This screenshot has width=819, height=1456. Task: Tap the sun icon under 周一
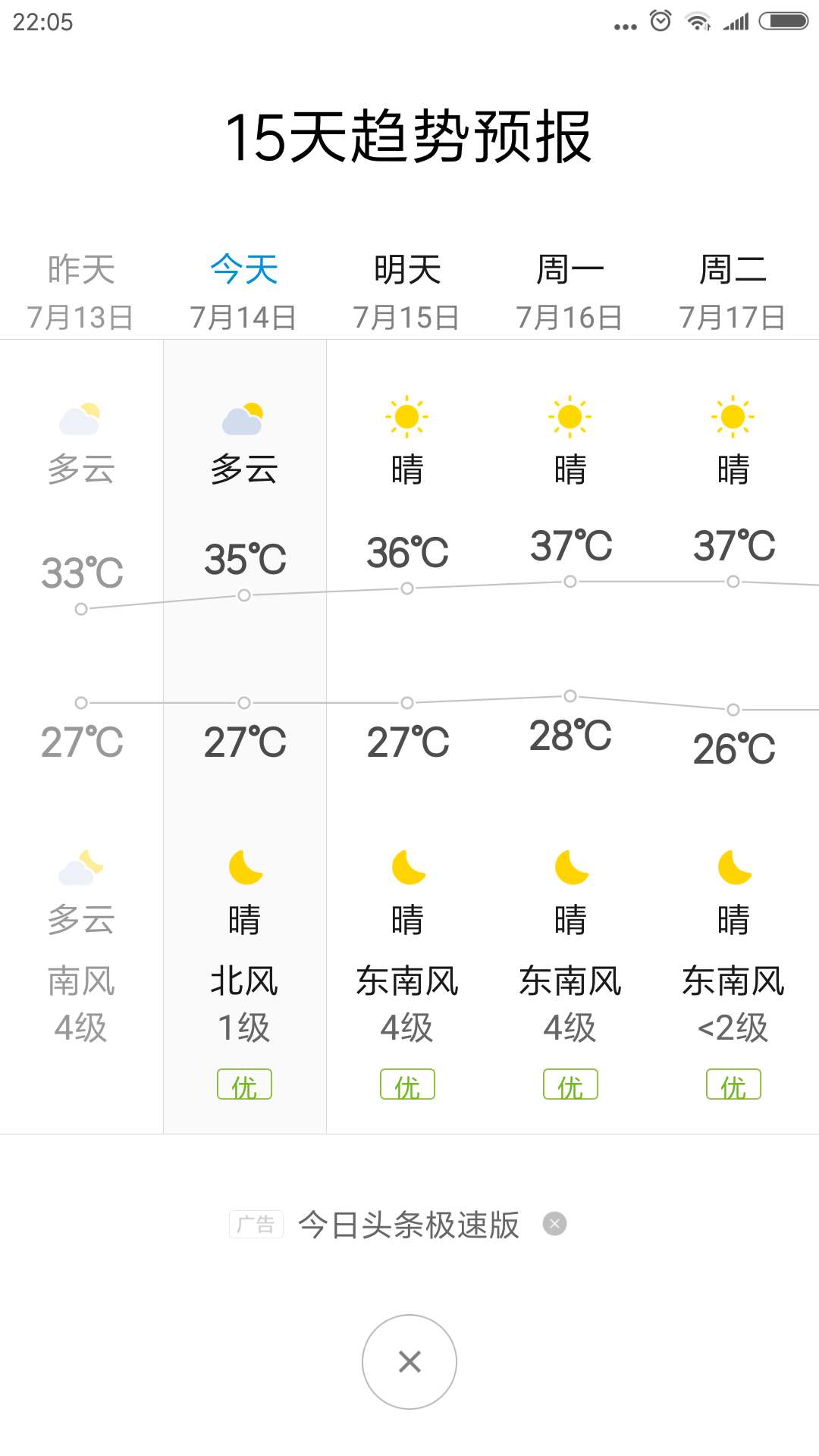tap(572, 416)
